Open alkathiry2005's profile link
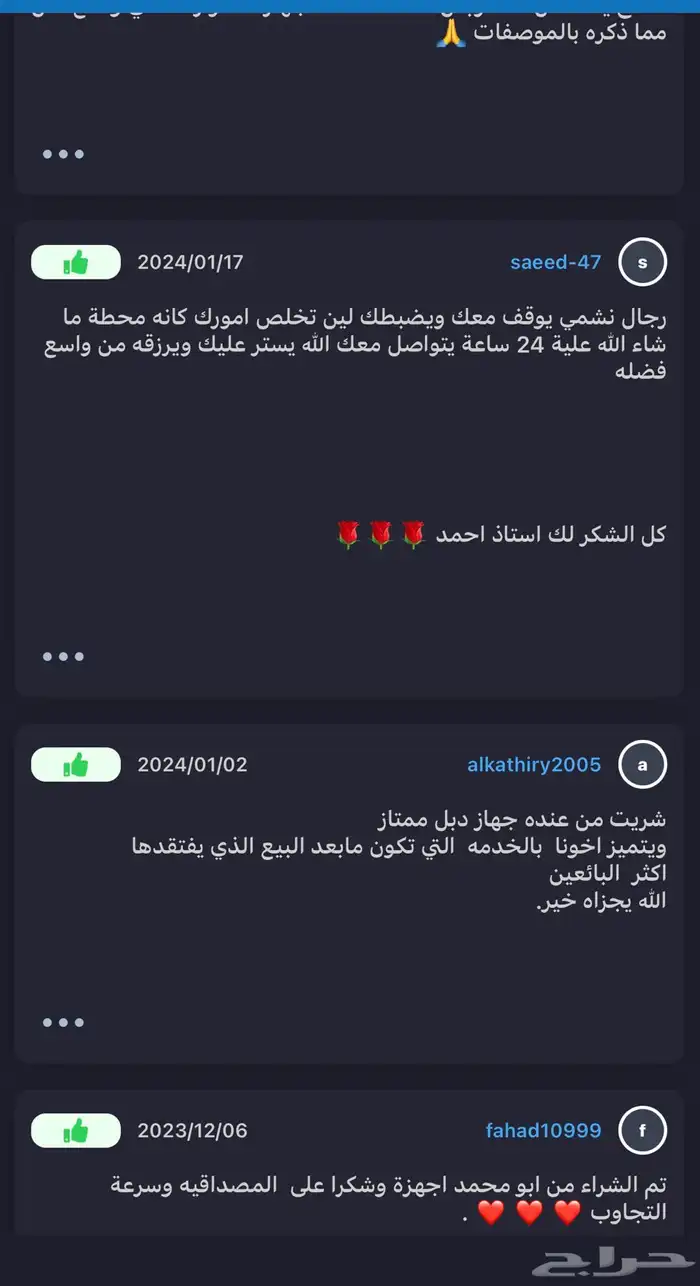700x1286 pixels. 534,765
